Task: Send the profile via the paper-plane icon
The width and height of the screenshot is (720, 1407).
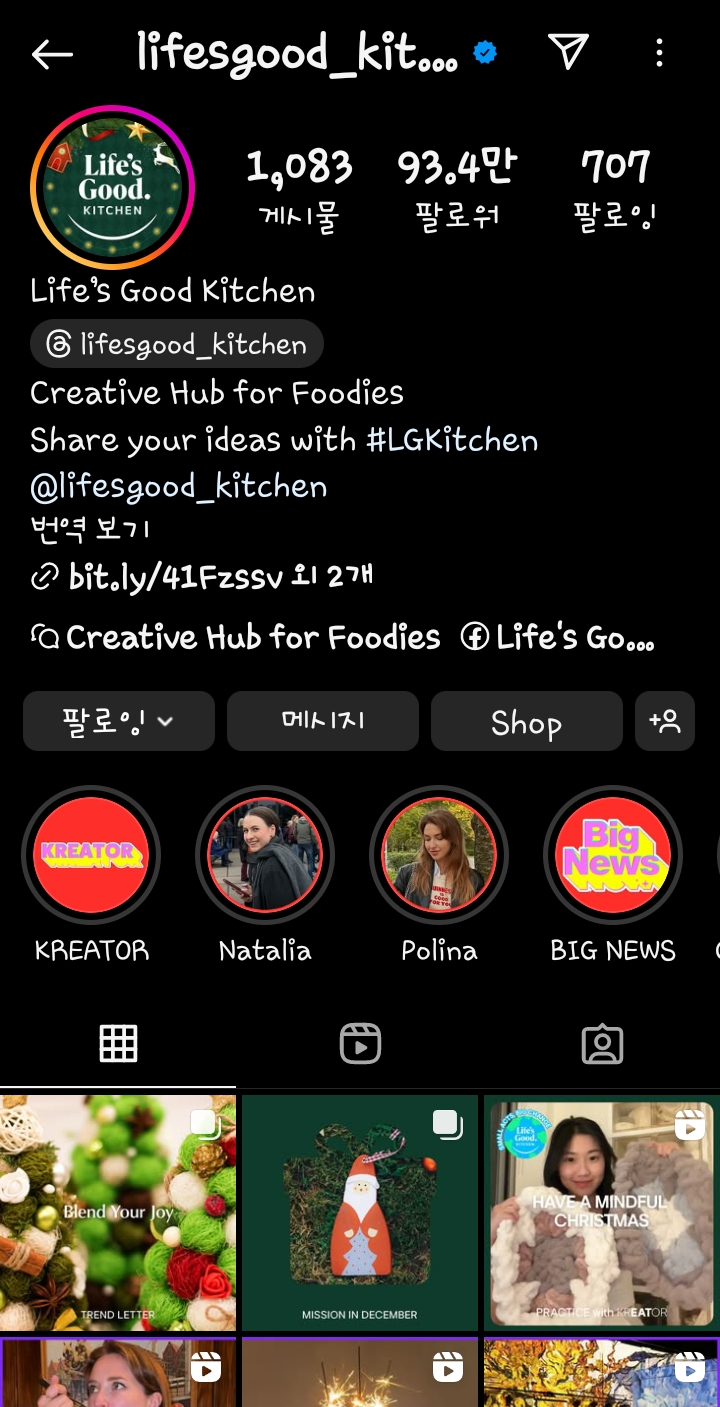Action: coord(568,52)
